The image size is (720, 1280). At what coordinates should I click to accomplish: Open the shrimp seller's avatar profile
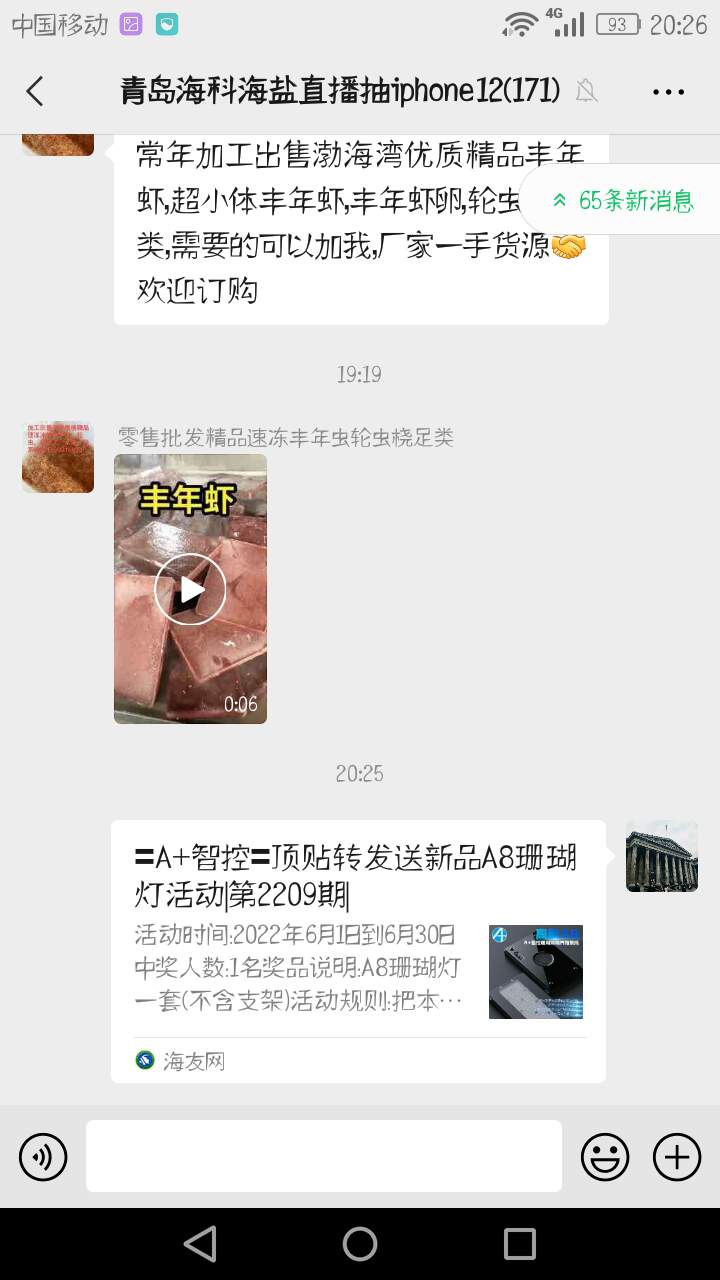pos(58,457)
